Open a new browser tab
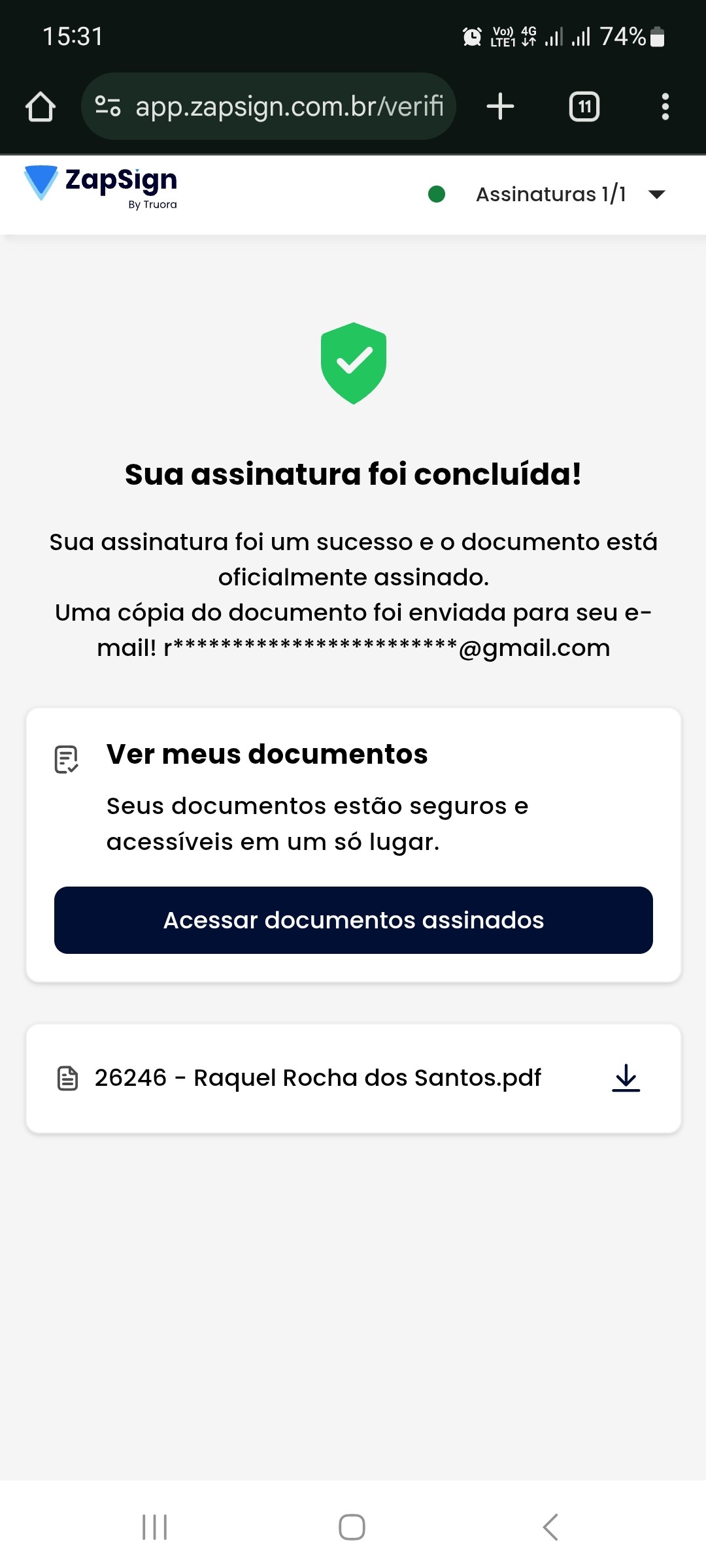706x1568 pixels. (501, 106)
